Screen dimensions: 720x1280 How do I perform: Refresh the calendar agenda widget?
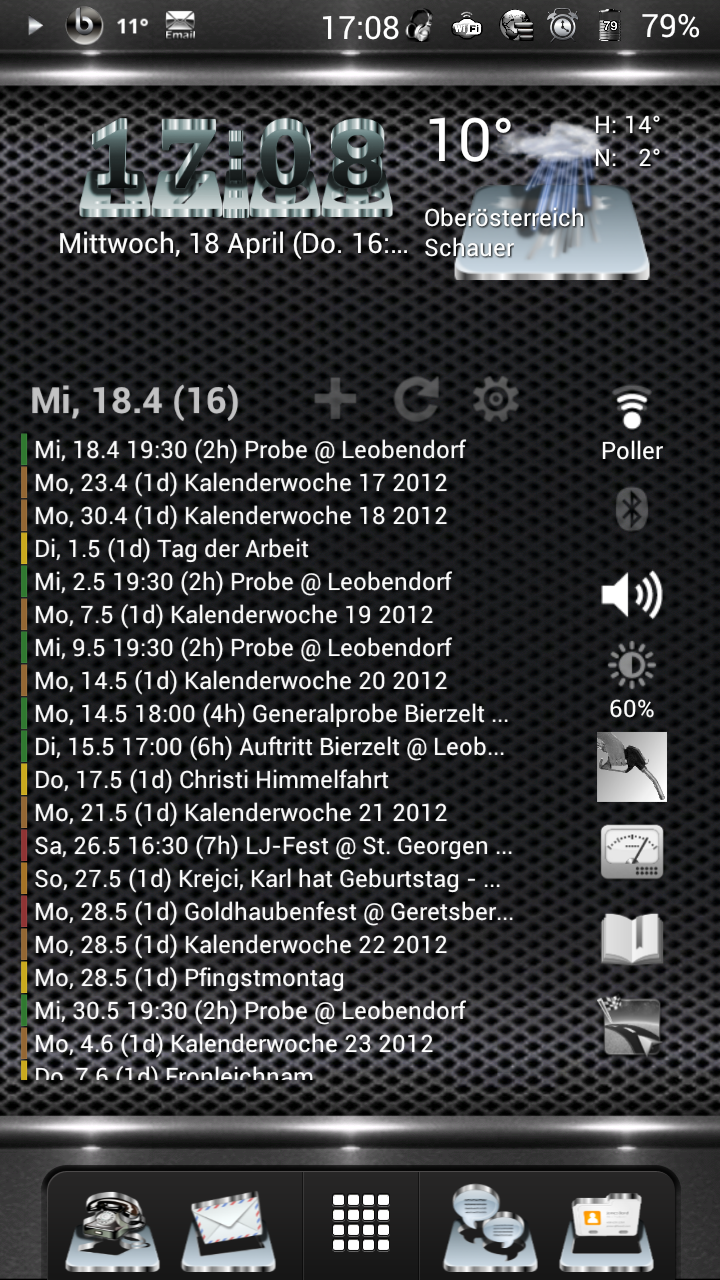point(416,401)
